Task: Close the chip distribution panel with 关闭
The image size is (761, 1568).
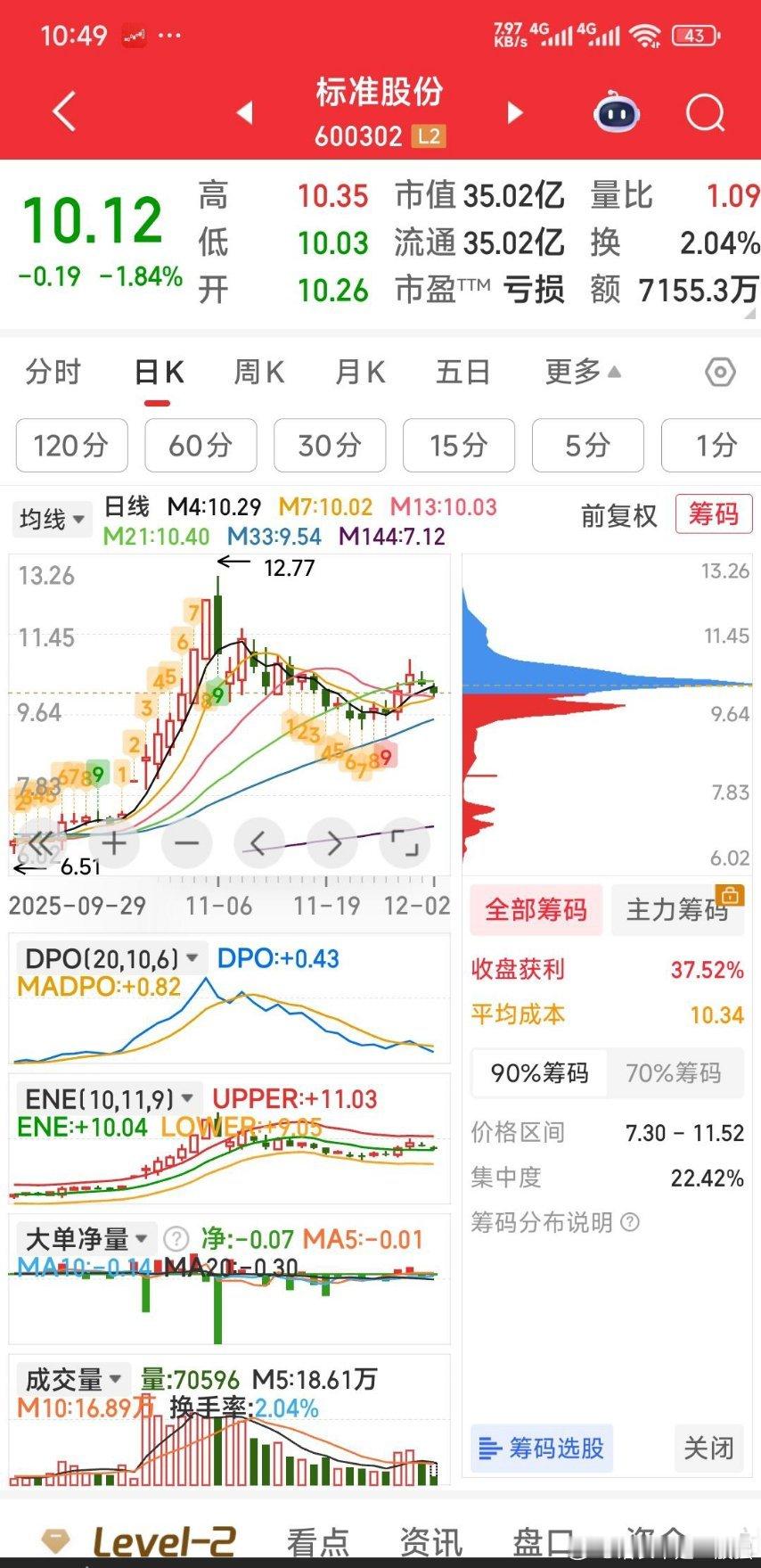Action: coord(708,1448)
